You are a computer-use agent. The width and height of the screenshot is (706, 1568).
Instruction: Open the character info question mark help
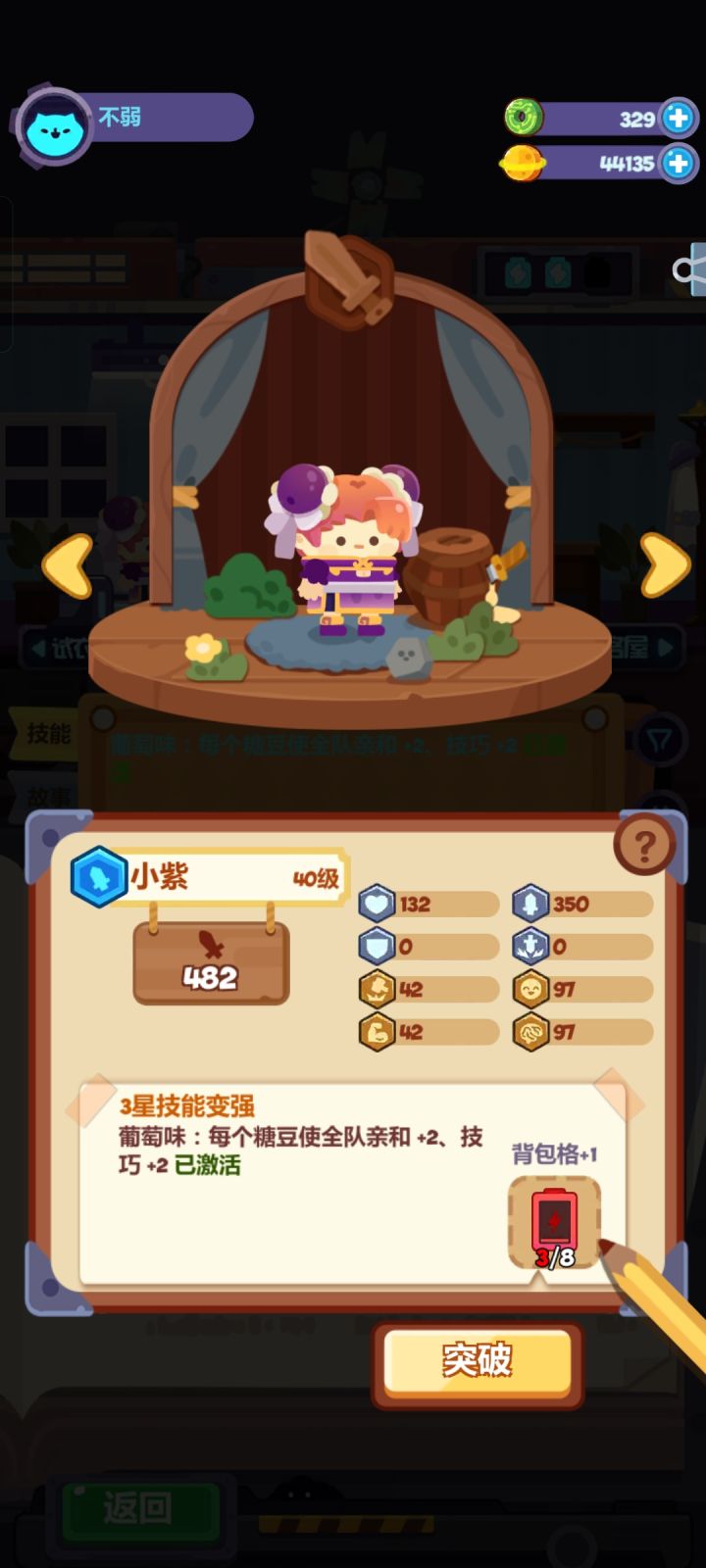(x=644, y=843)
